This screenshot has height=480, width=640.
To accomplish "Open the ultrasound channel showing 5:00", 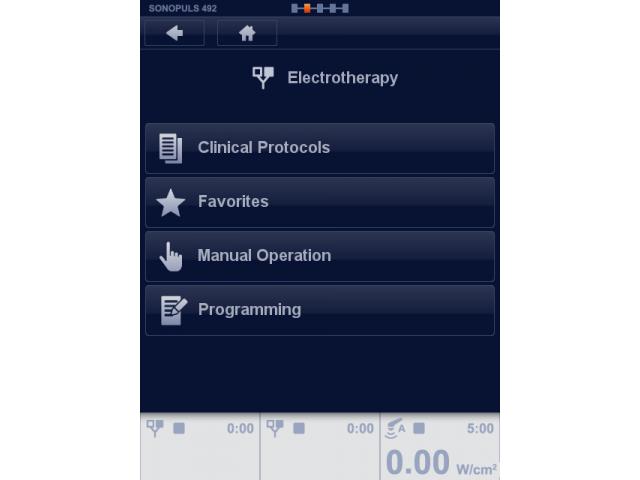I will [x=439, y=445].
